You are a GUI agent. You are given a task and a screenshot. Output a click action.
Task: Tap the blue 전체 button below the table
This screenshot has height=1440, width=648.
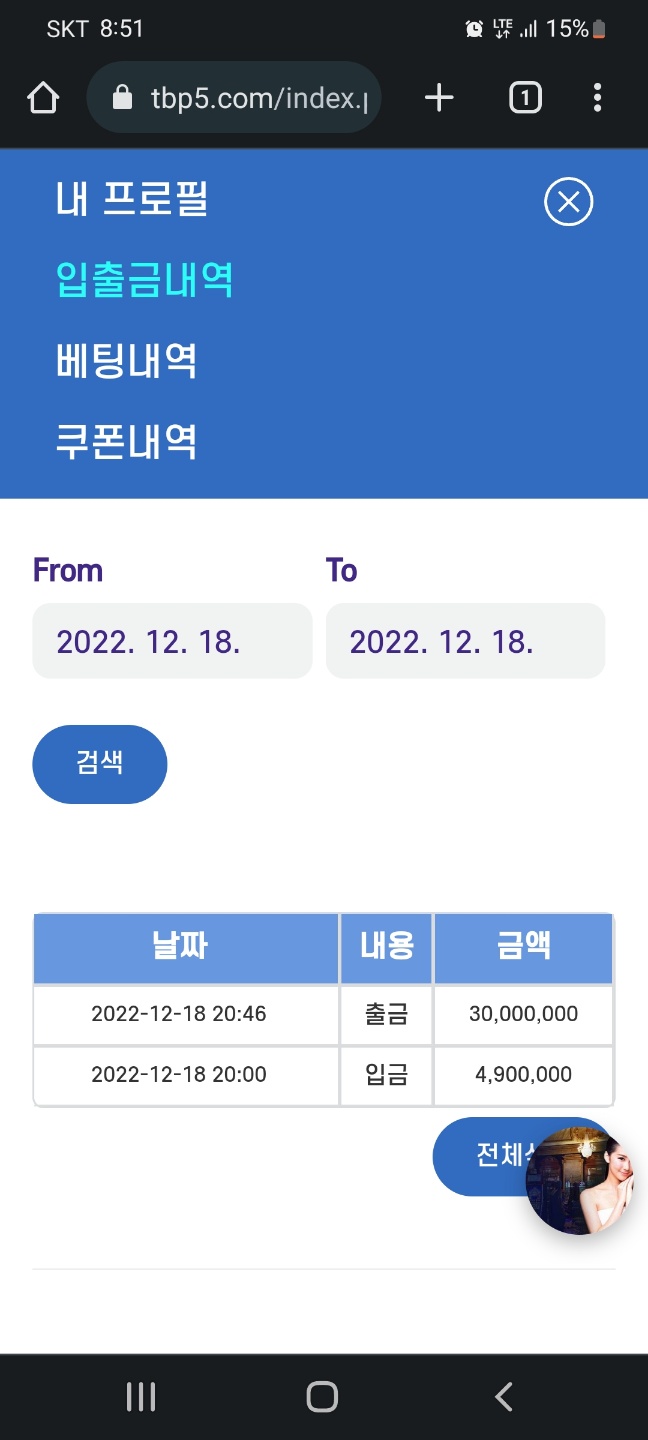click(x=482, y=1156)
